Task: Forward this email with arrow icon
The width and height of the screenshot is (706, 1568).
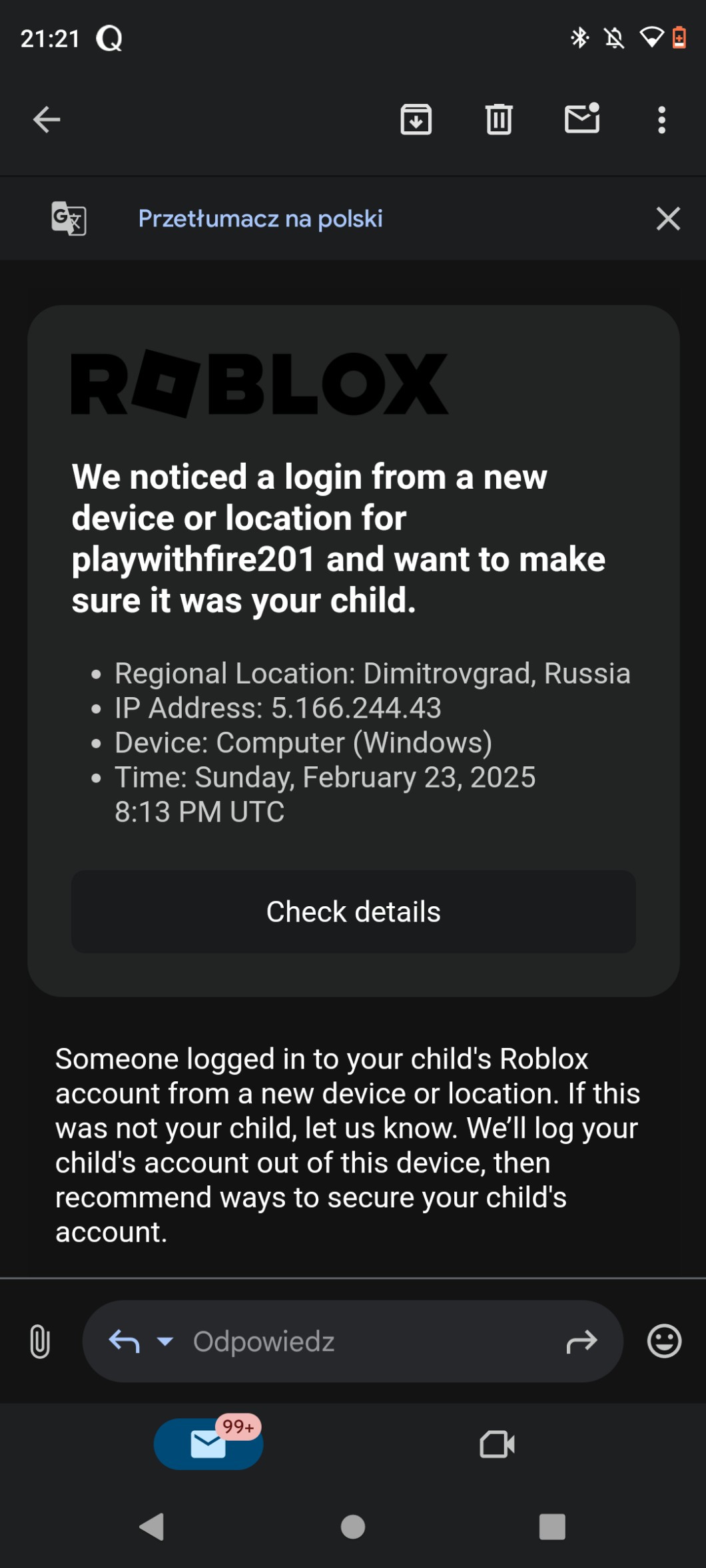Action: tap(582, 1342)
